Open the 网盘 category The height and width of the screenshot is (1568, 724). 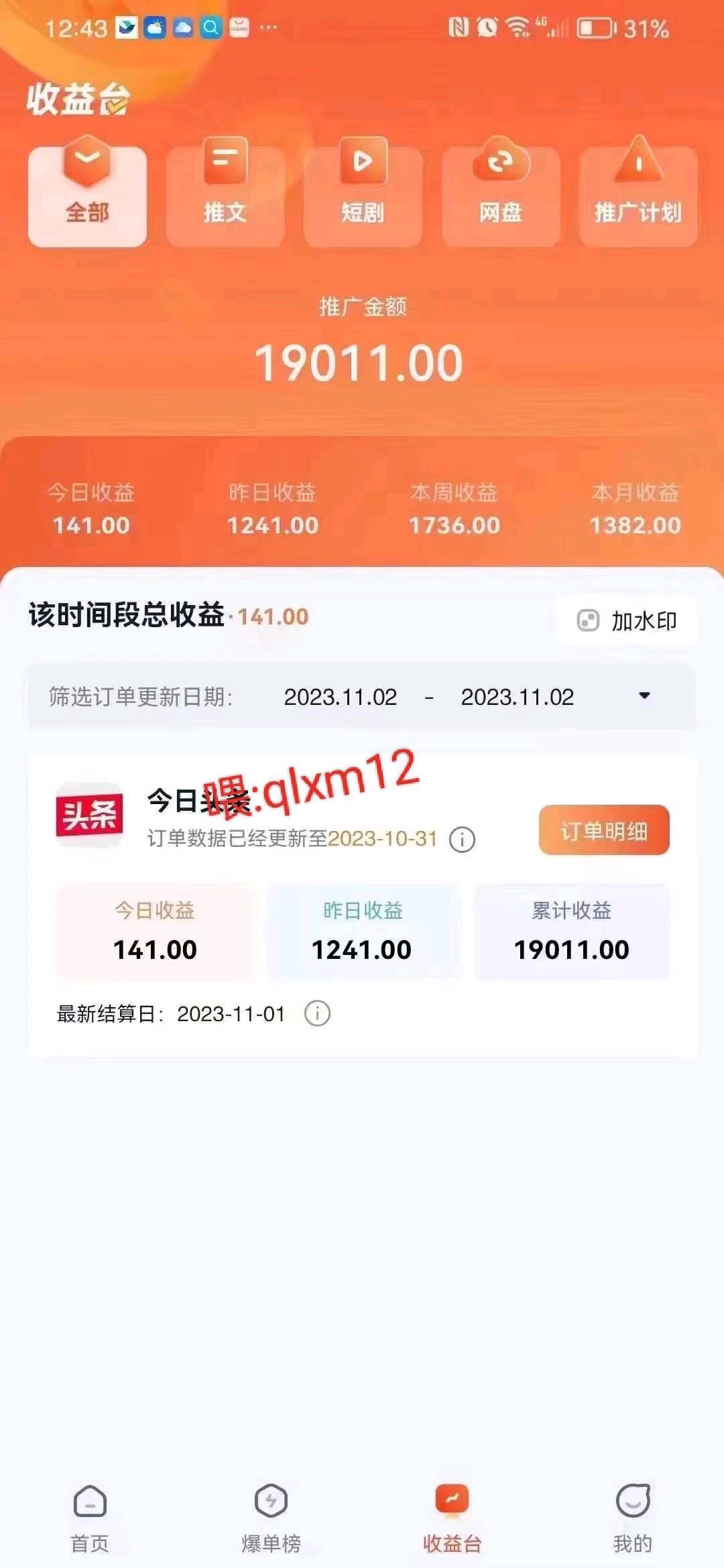click(501, 196)
